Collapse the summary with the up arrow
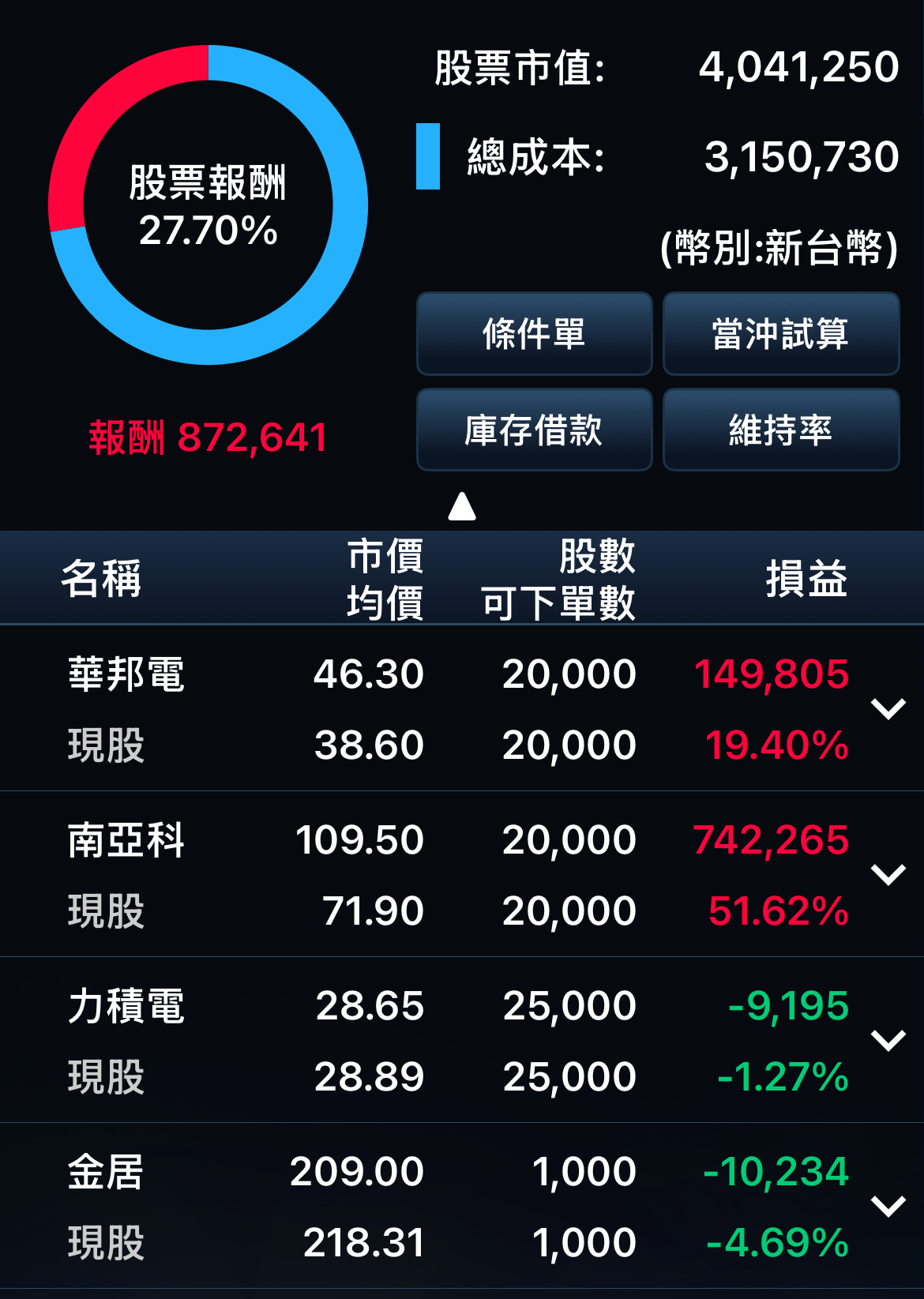The image size is (924, 1299). click(462, 507)
